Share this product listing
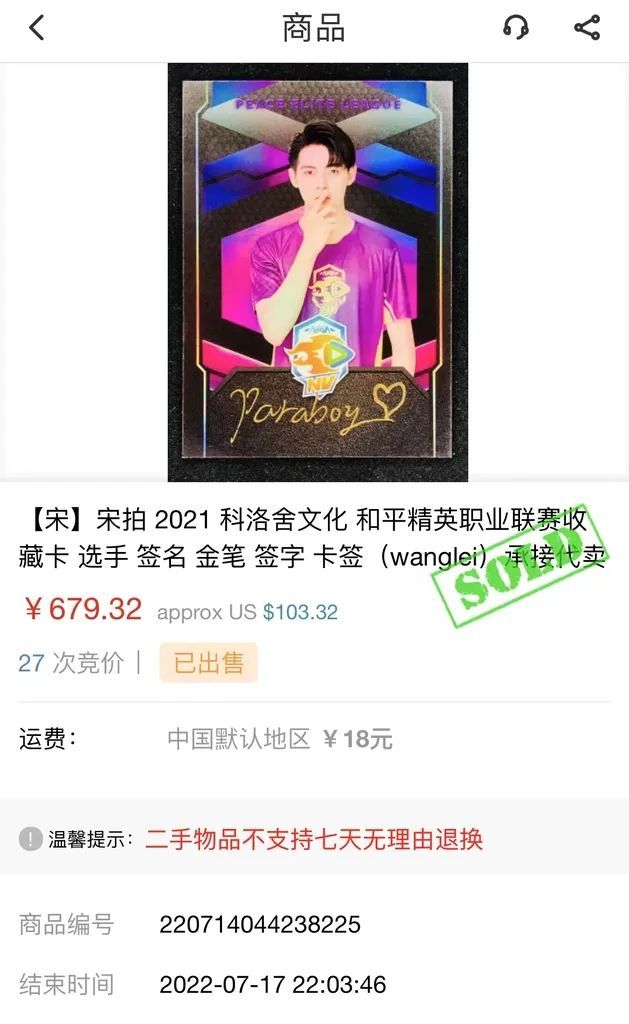Image resolution: width=629 pixels, height=1024 pixels. pyautogui.click(x=587, y=27)
